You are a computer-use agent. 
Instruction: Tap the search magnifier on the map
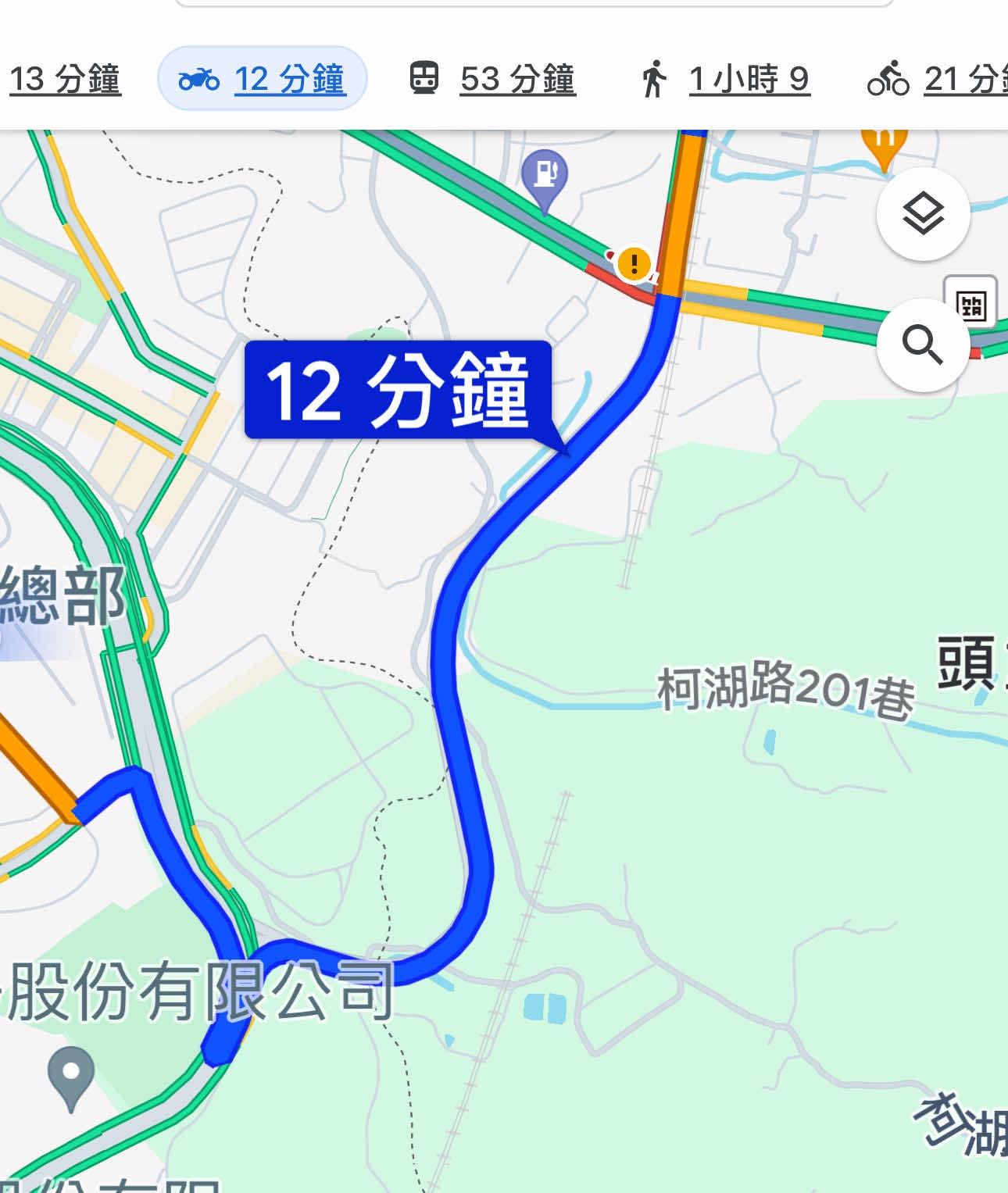click(x=923, y=345)
